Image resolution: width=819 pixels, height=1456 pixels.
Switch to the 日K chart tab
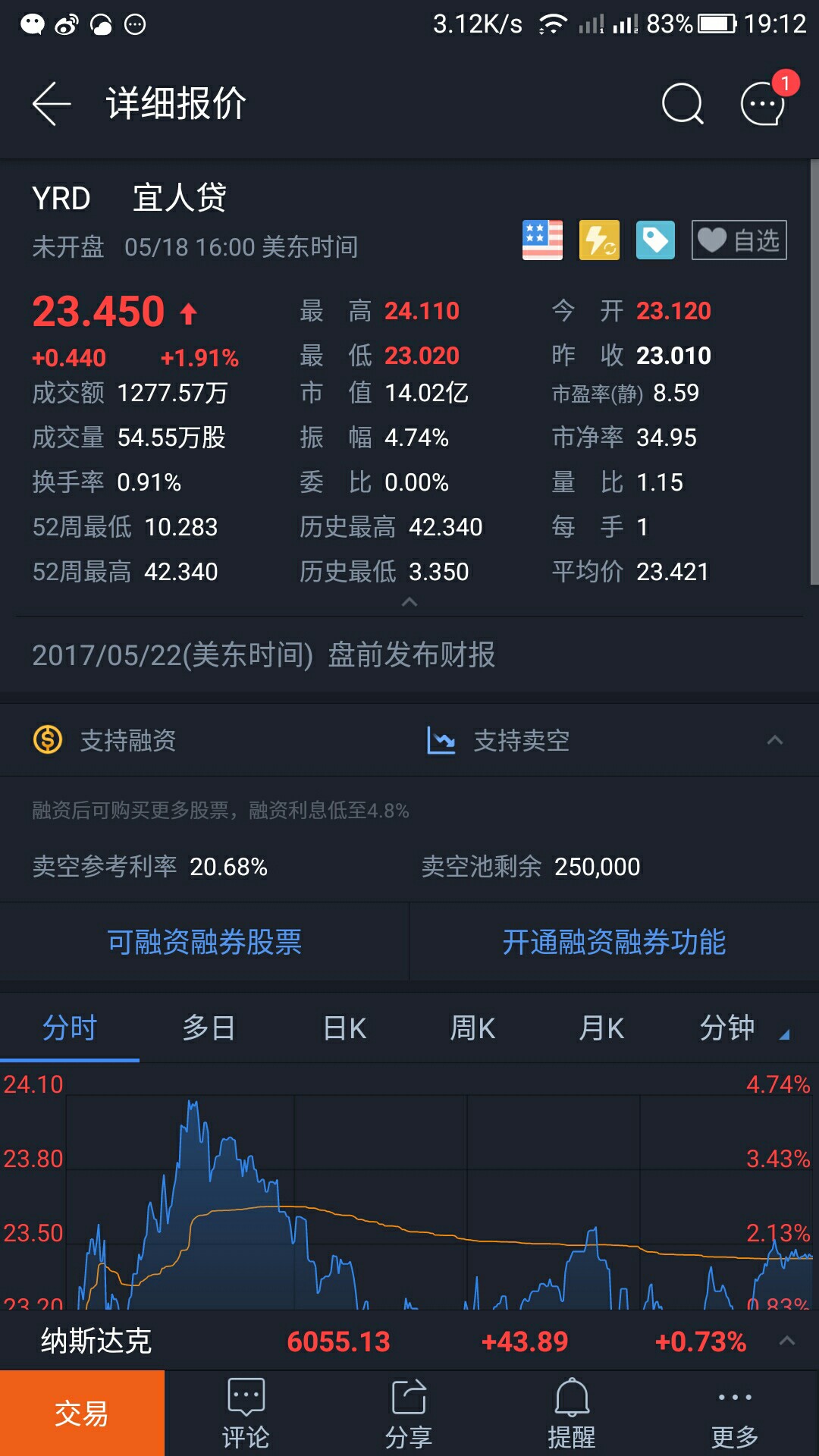345,1028
